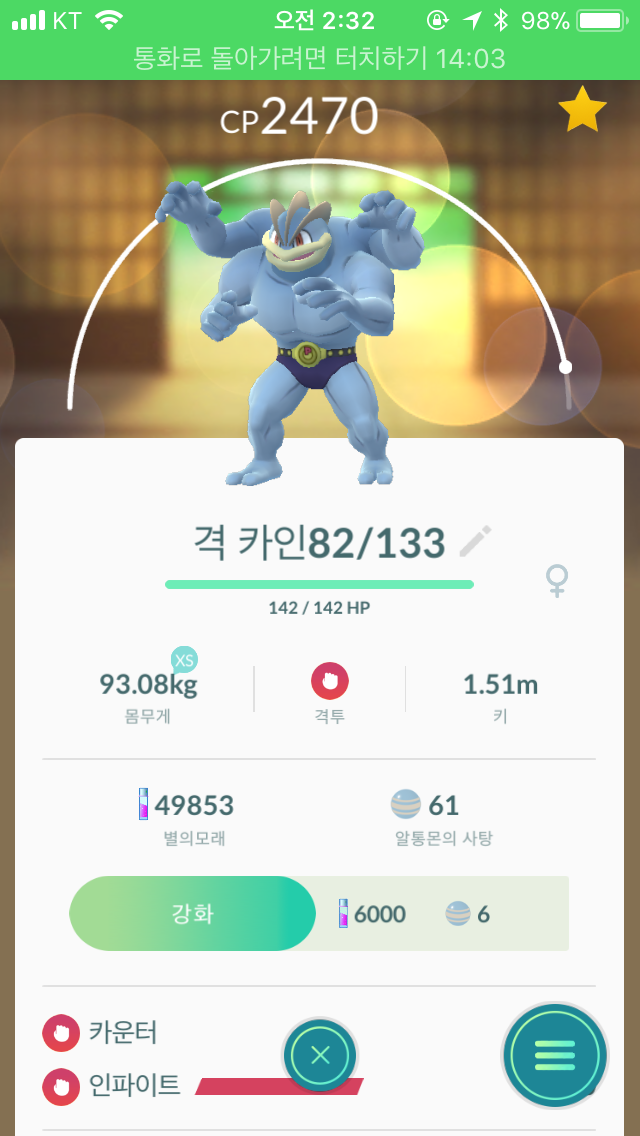Edit the Pokémon nickname with pencil icon
Screen dimensions: 640x1136
pyautogui.click(x=476, y=541)
